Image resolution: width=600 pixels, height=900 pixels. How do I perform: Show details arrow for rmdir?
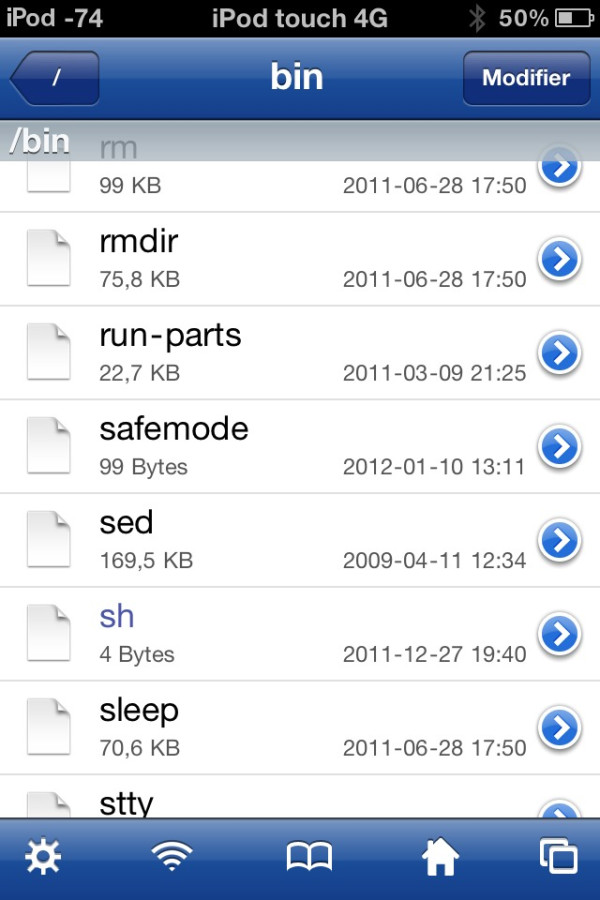pyautogui.click(x=560, y=259)
